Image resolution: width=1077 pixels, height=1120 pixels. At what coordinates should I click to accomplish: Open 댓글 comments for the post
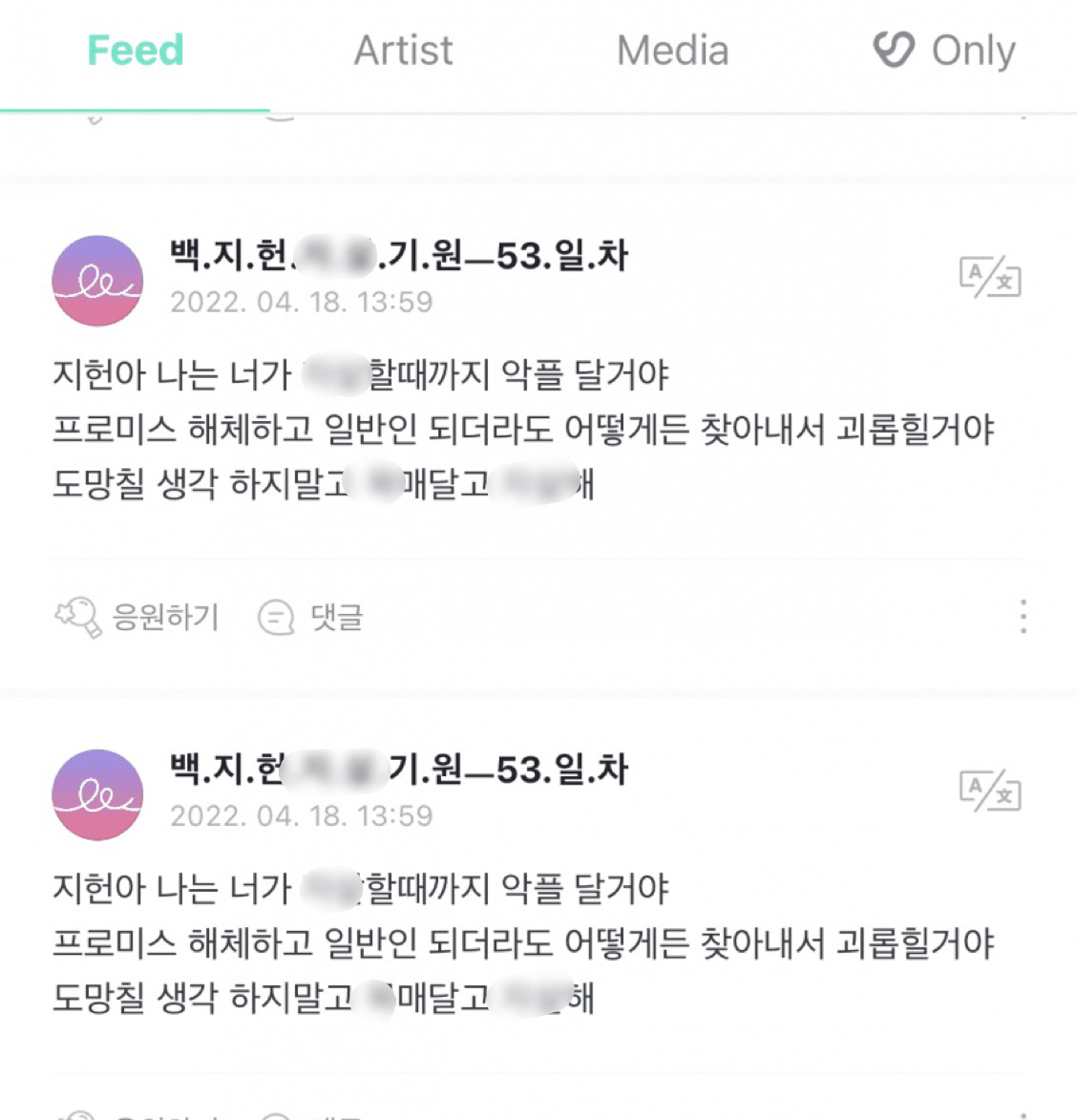point(311,617)
